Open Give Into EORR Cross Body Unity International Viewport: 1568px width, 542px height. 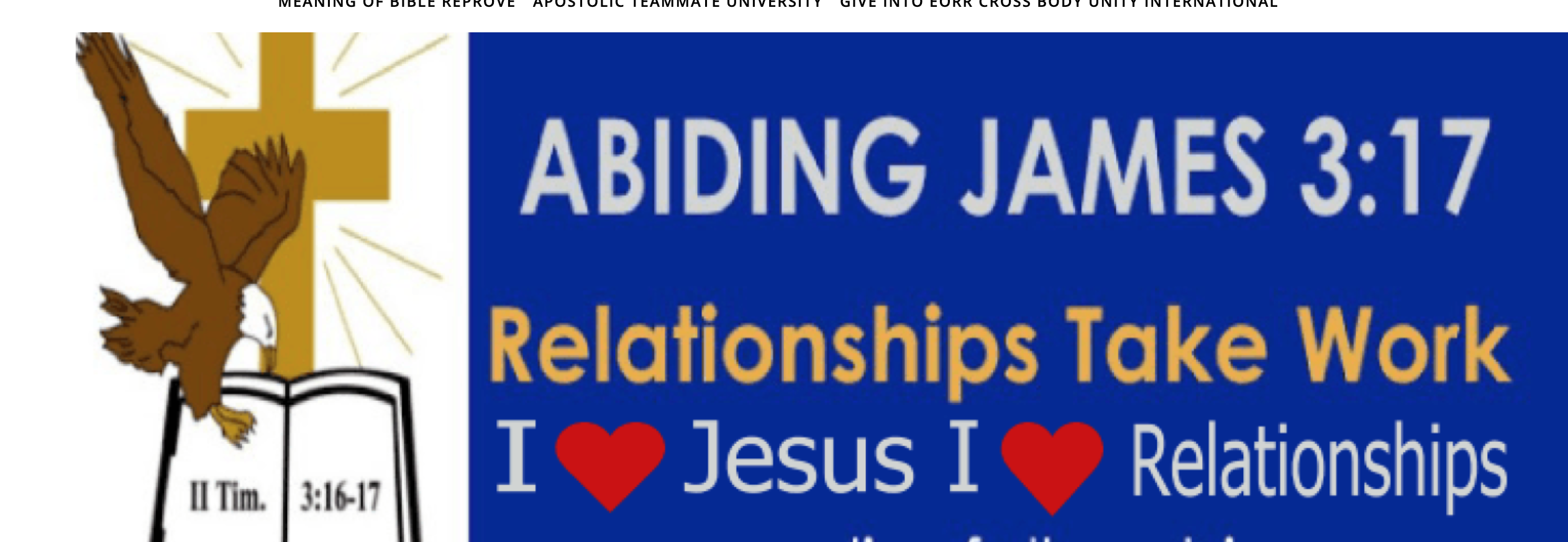(1059, 4)
